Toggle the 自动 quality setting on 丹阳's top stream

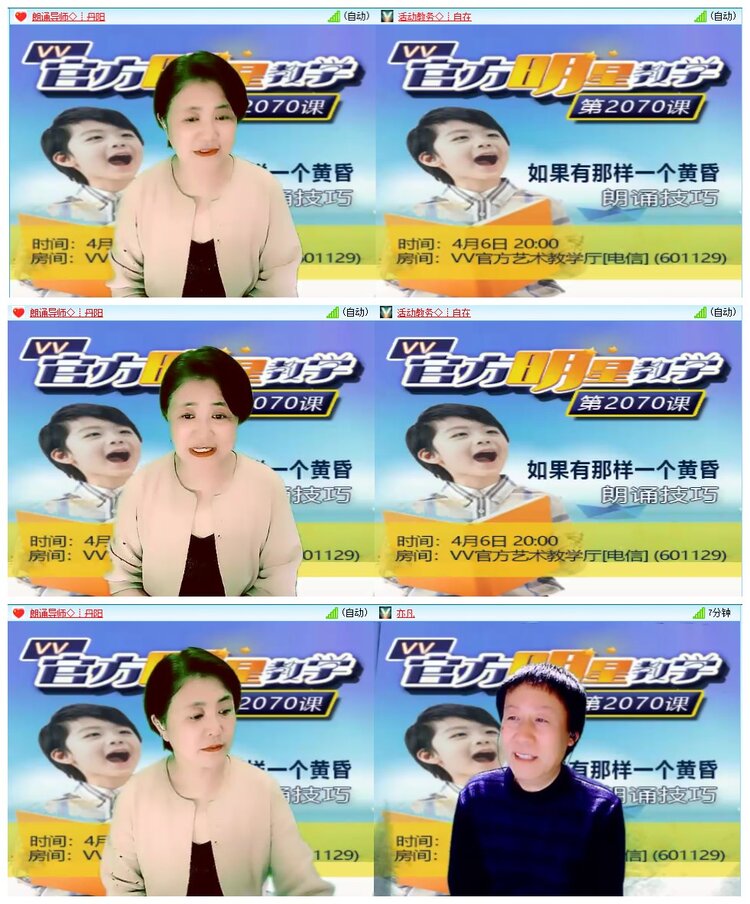[x=356, y=15]
